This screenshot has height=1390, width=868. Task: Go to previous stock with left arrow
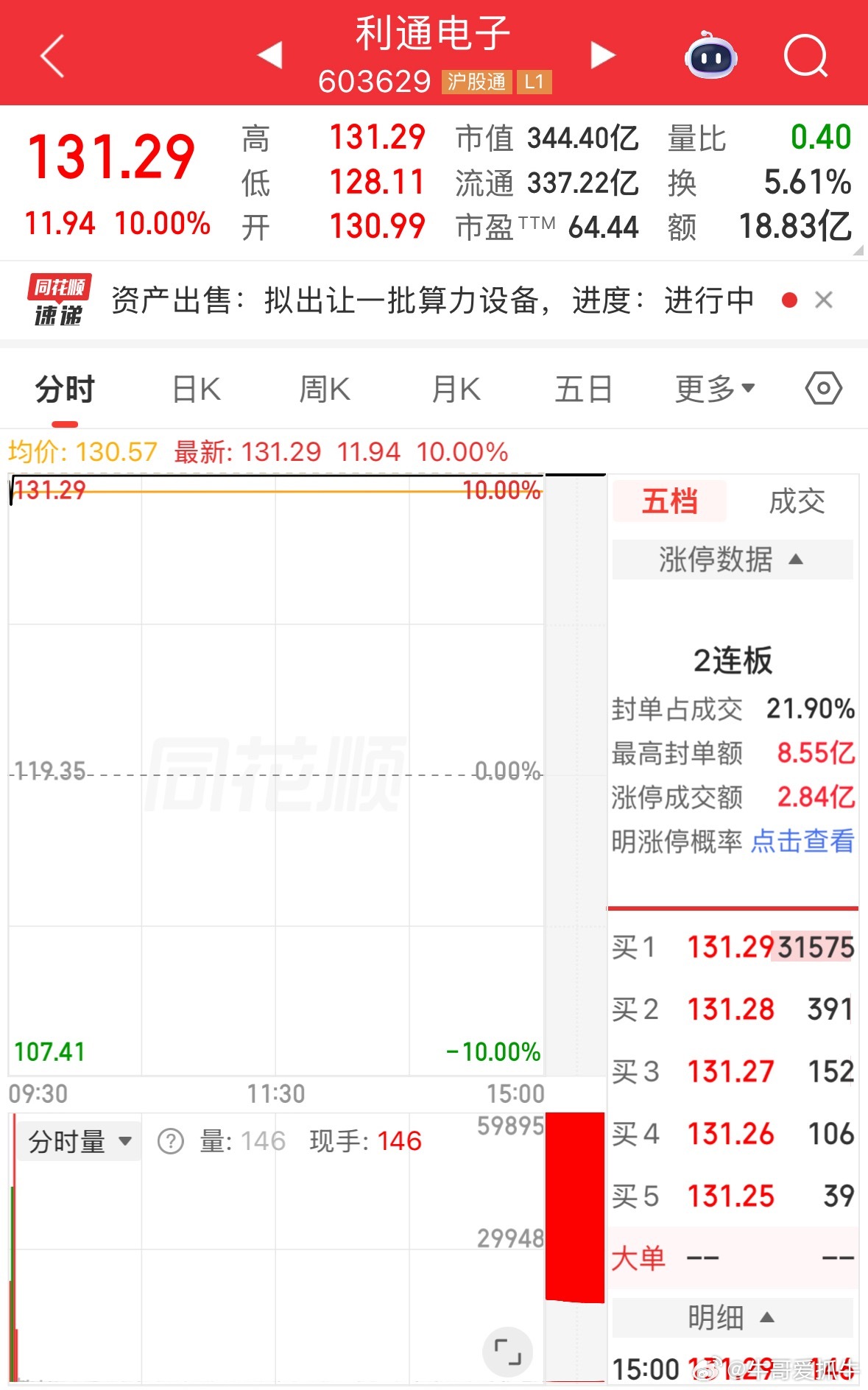coord(269,55)
